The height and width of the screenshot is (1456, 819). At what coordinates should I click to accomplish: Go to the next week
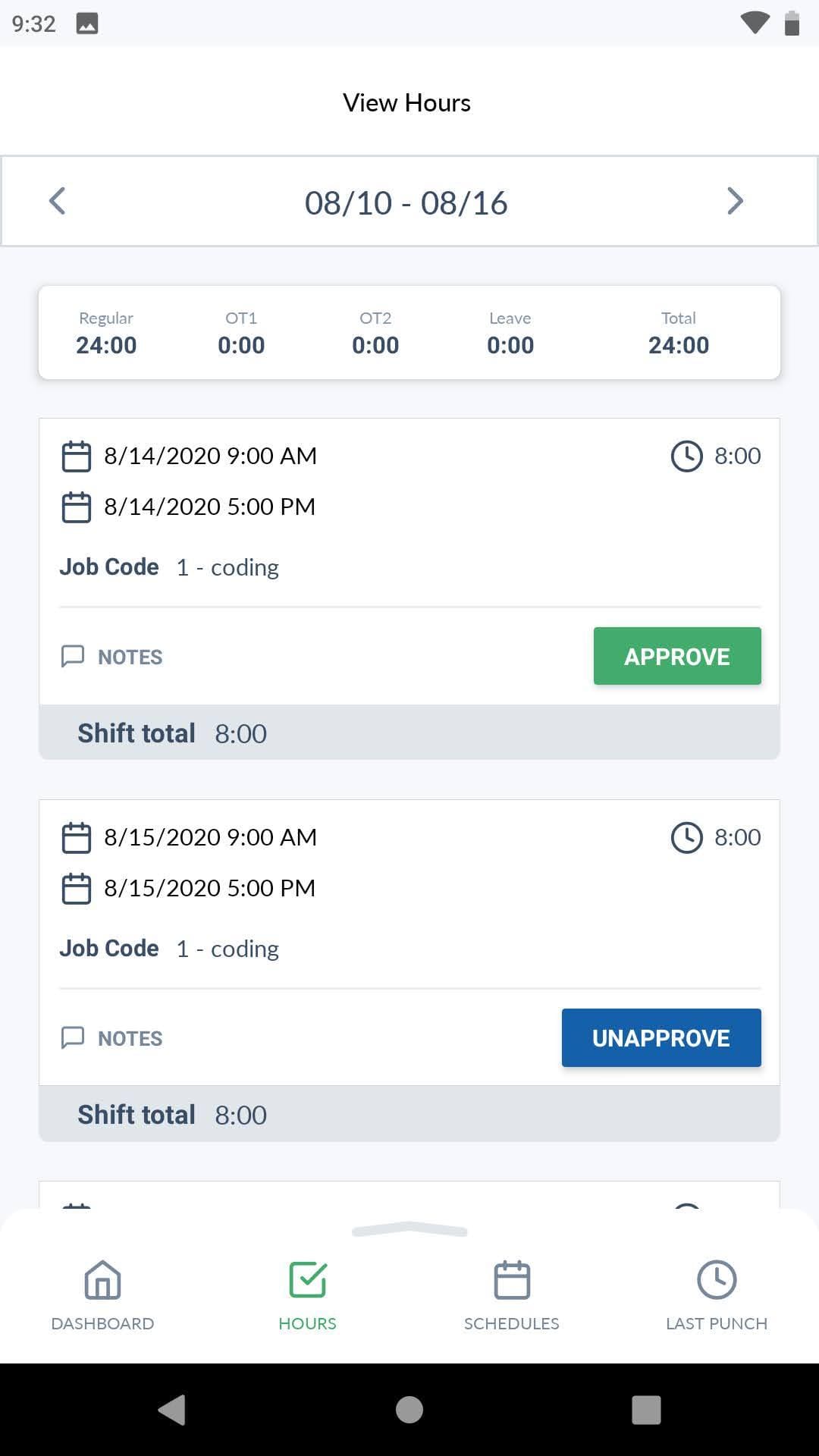click(734, 202)
